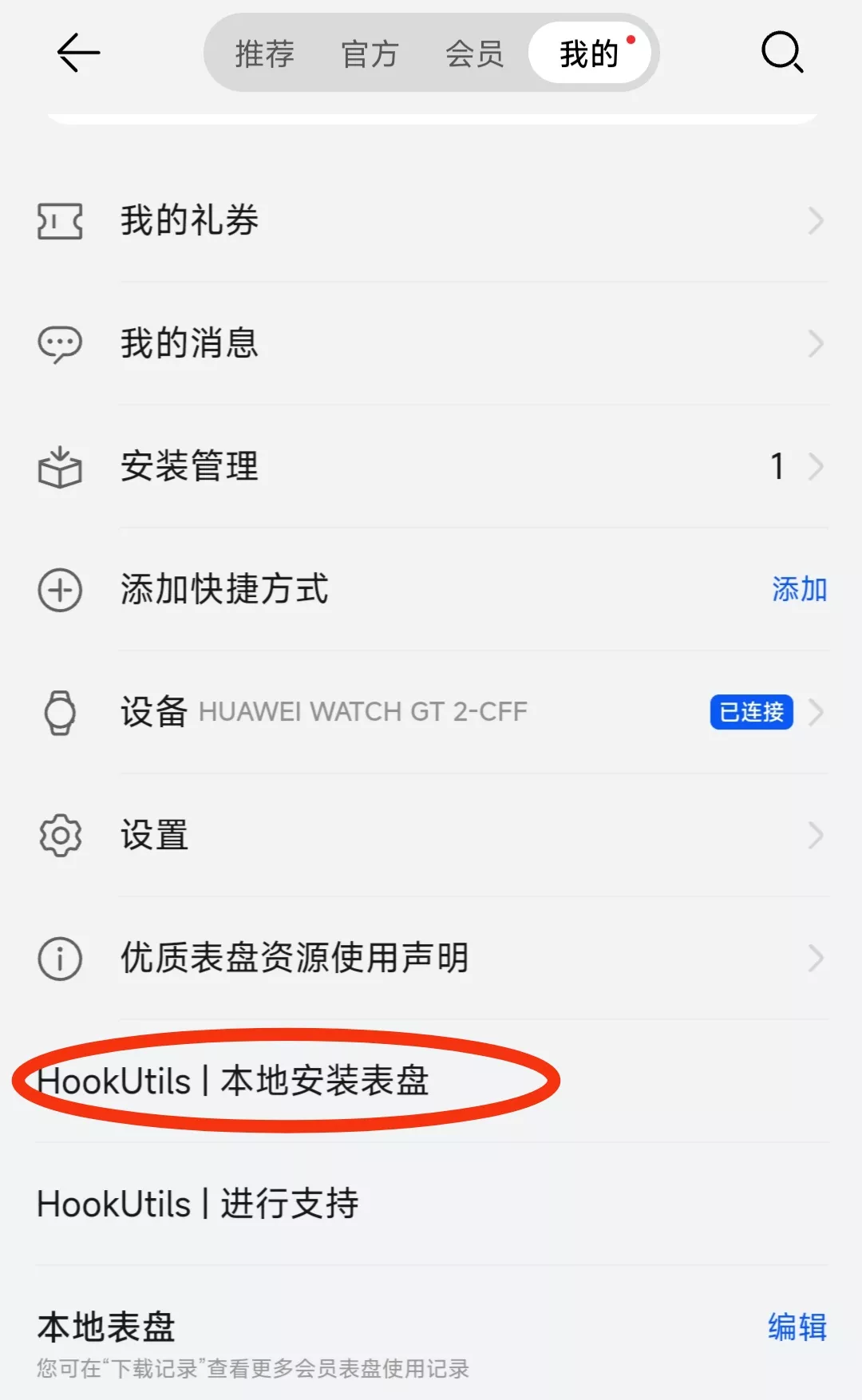862x1400 pixels.
Task: Open HookUtils 本地安装表盘
Action: pos(233,1081)
